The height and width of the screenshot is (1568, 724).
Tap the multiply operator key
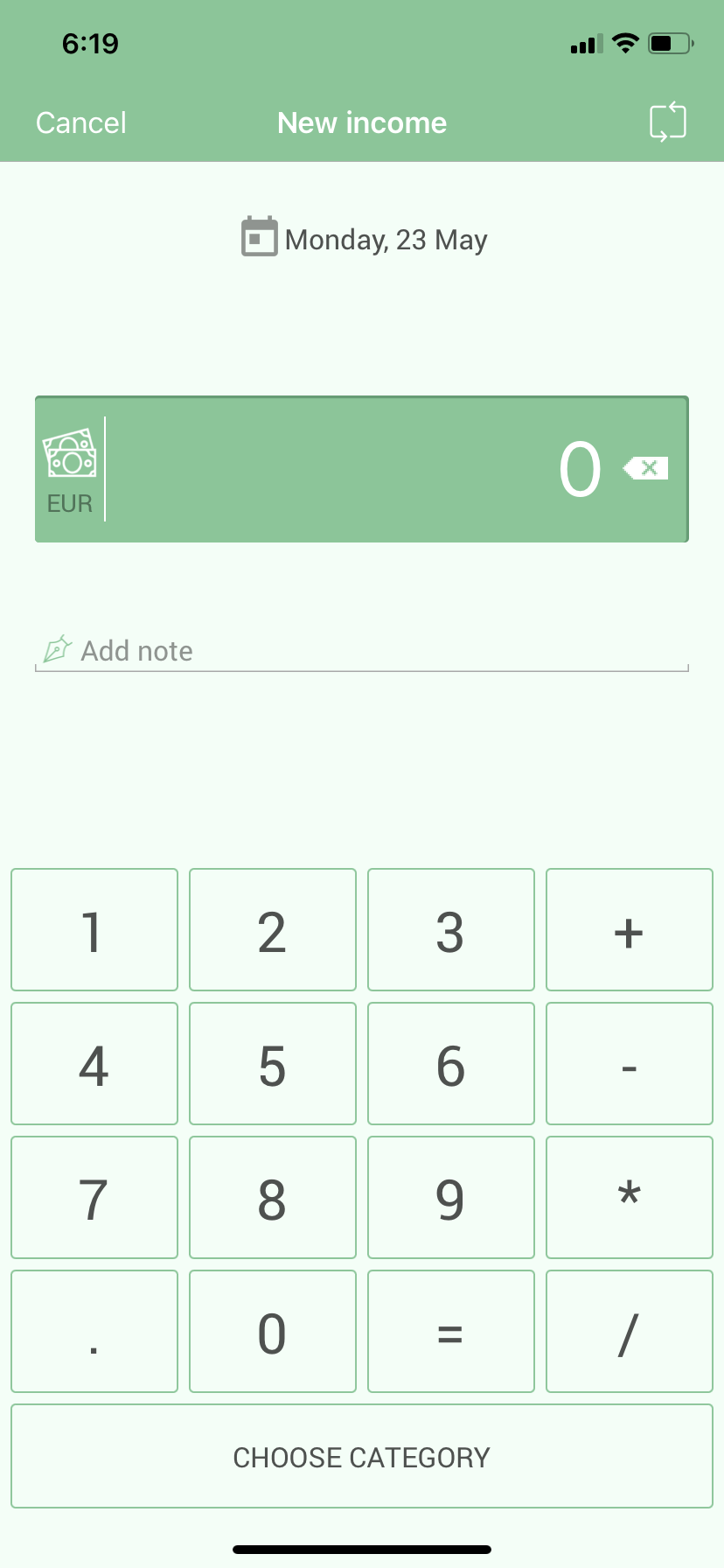(630, 1198)
